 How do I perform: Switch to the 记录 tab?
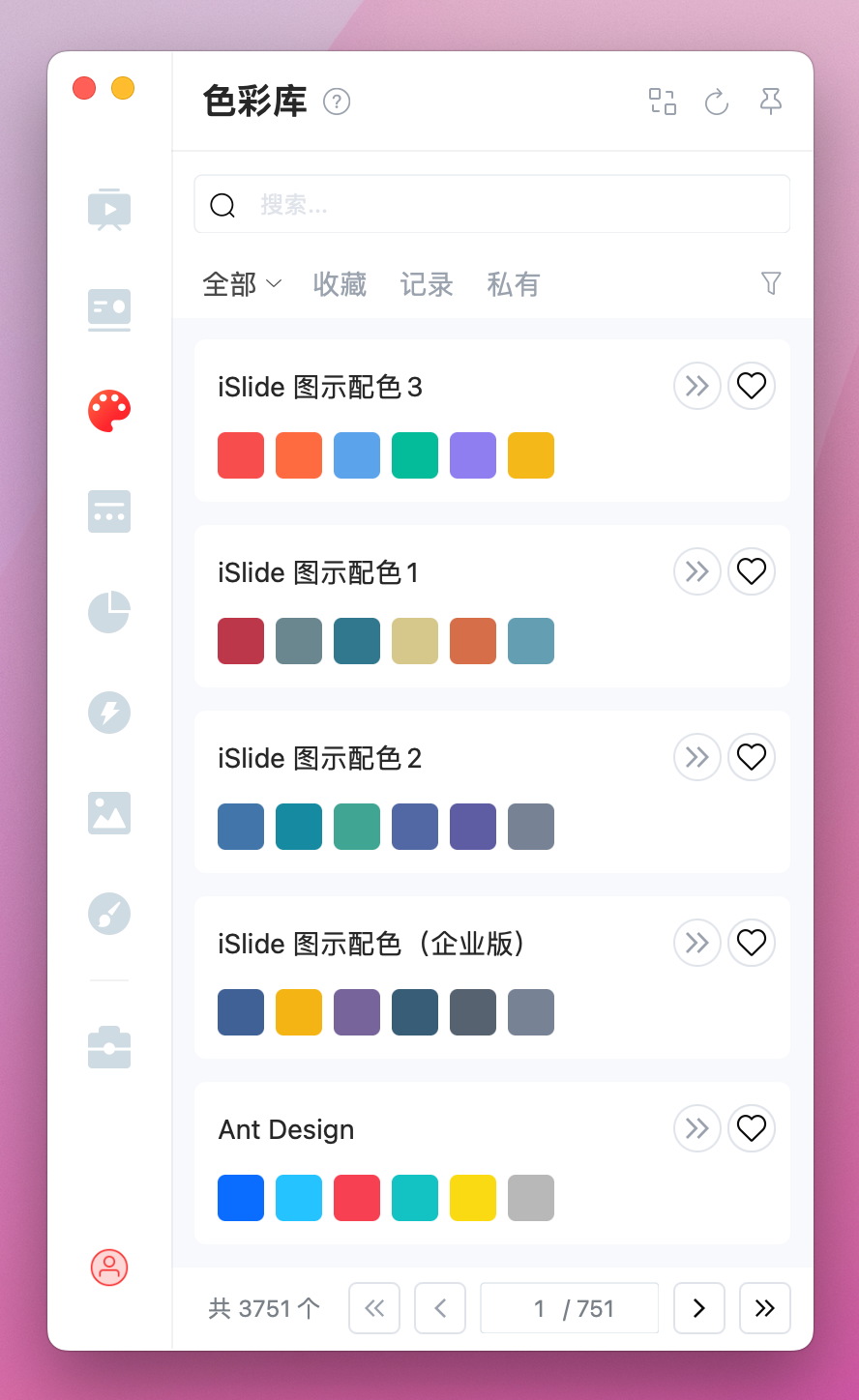click(x=427, y=284)
